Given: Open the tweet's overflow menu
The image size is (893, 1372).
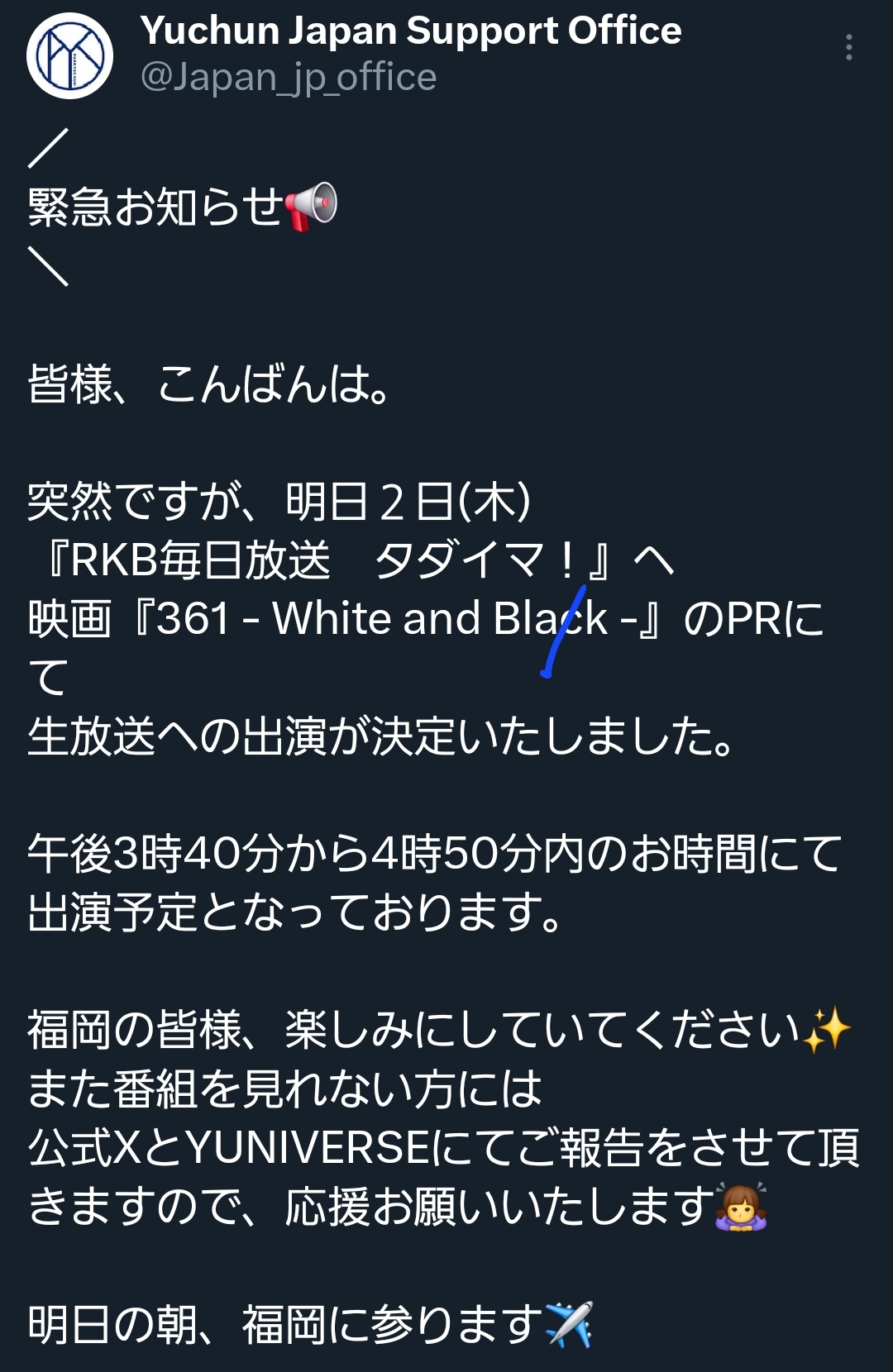Looking at the screenshot, I should click(x=848, y=48).
